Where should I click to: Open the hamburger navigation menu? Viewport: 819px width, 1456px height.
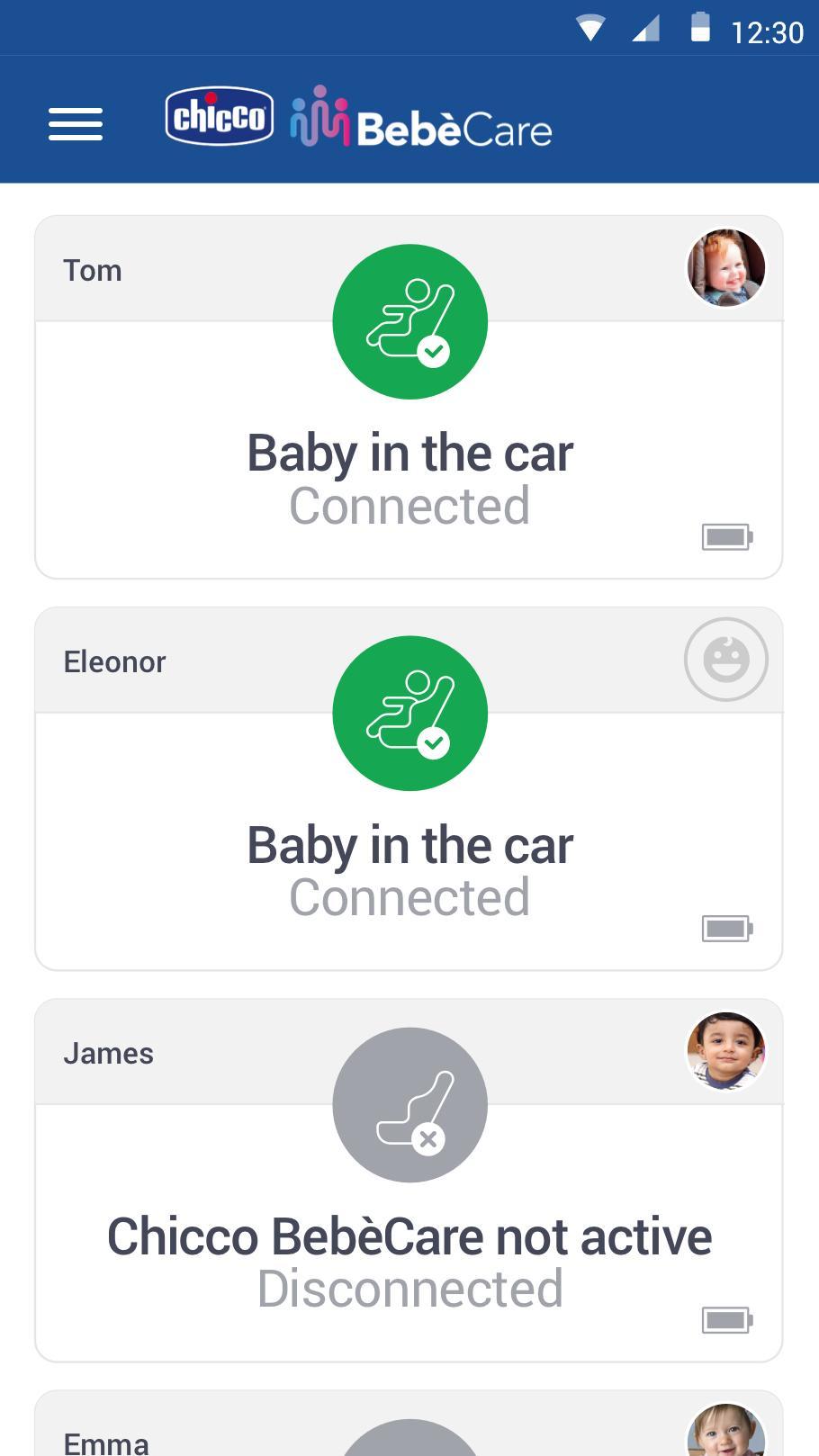76,124
